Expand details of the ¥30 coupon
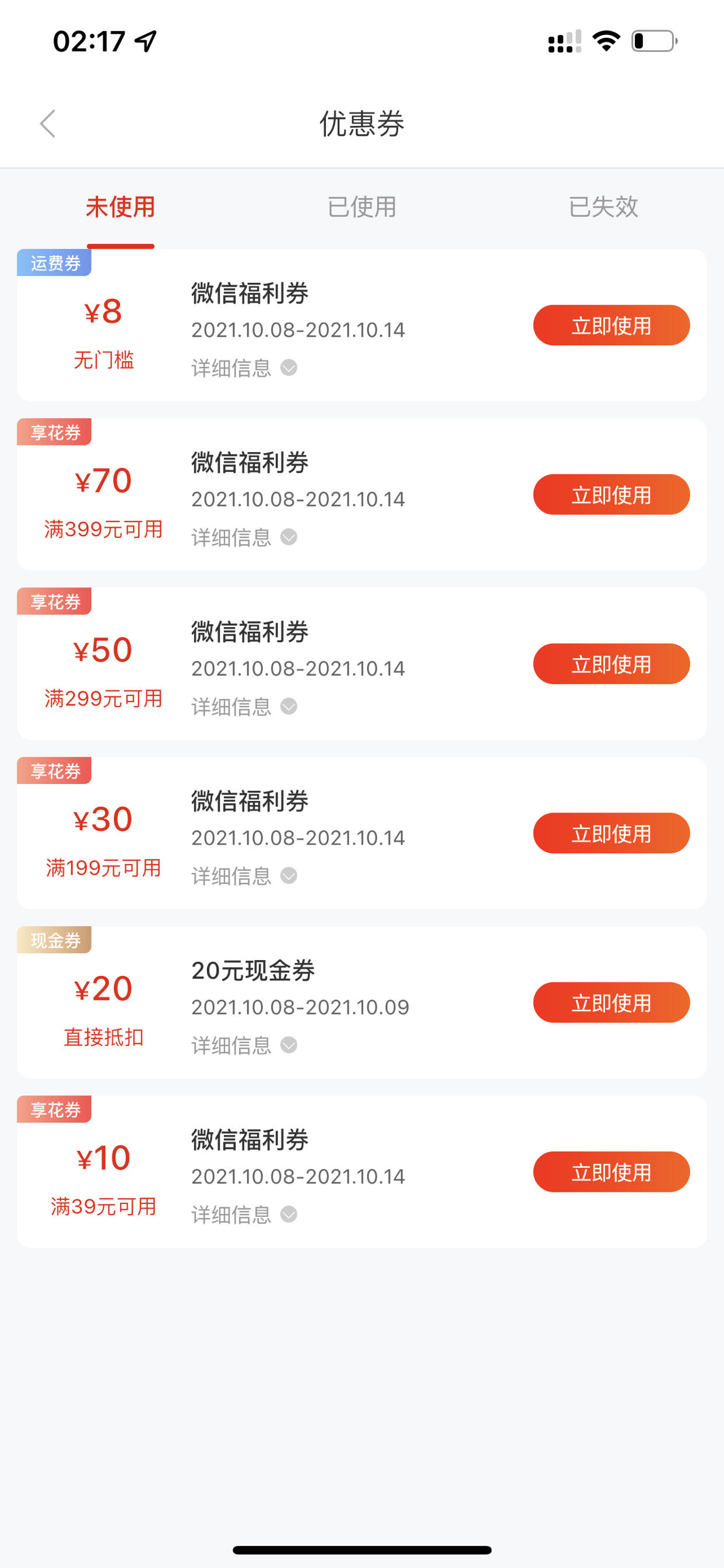724x1568 pixels. [x=244, y=876]
